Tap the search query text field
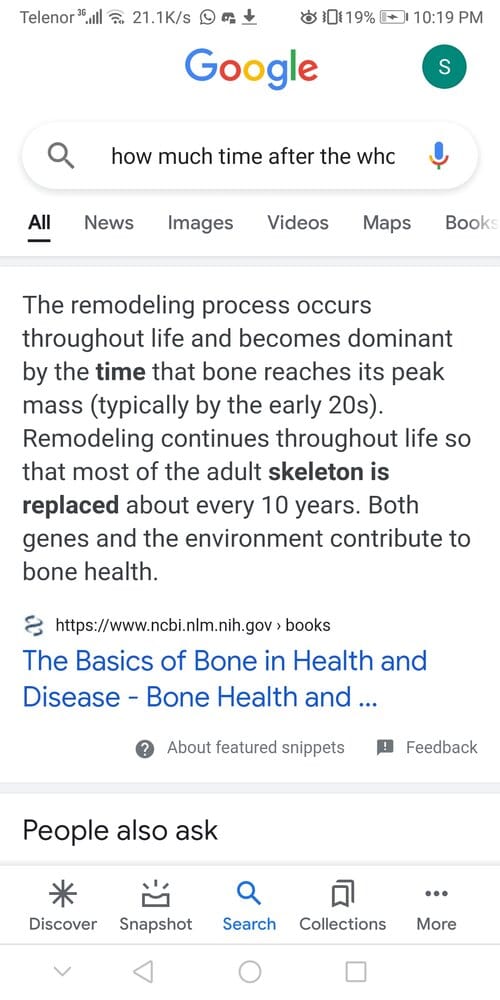The image size is (500, 1000). pos(253,156)
